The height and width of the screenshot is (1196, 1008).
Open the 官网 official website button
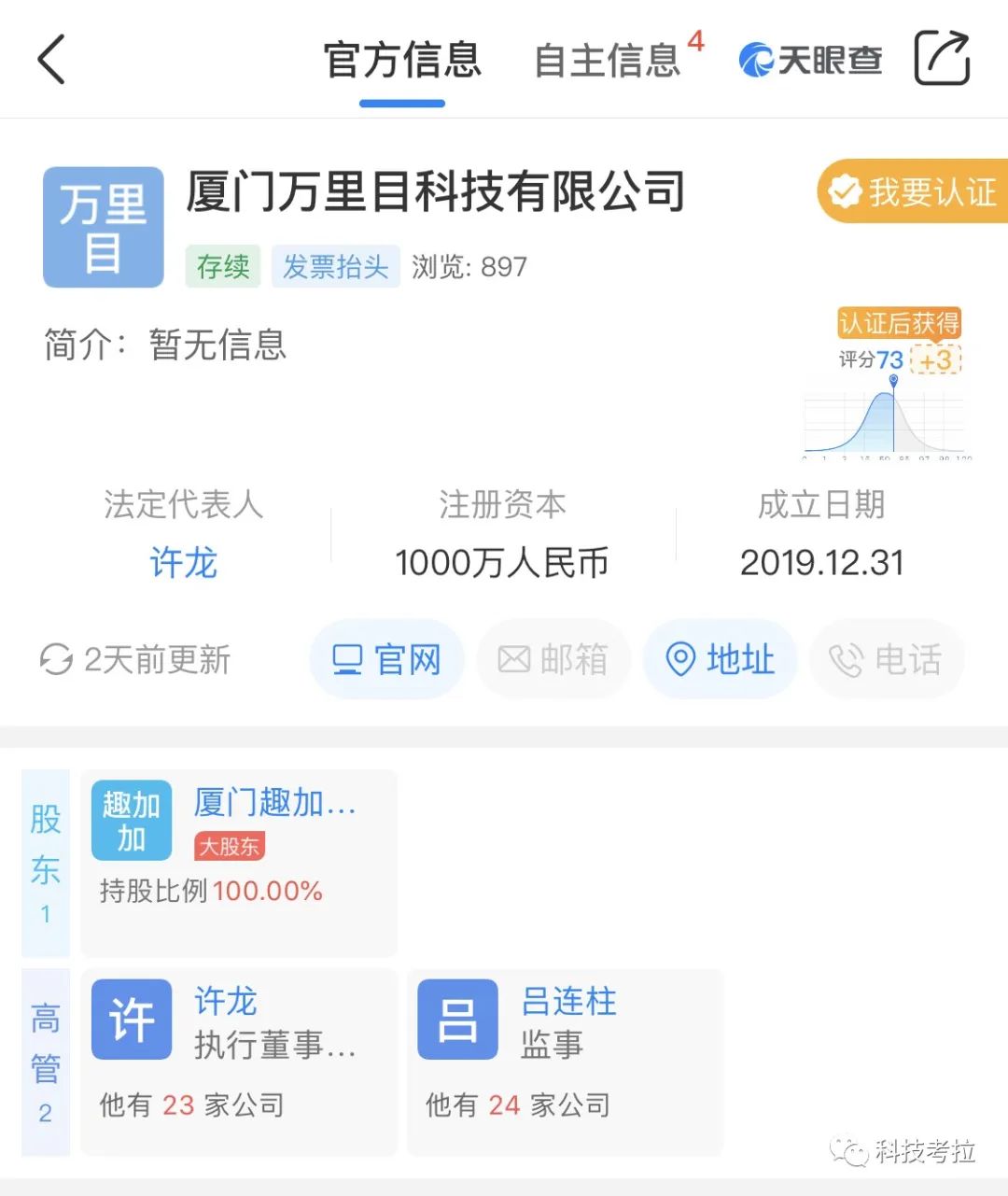pyautogui.click(x=386, y=660)
